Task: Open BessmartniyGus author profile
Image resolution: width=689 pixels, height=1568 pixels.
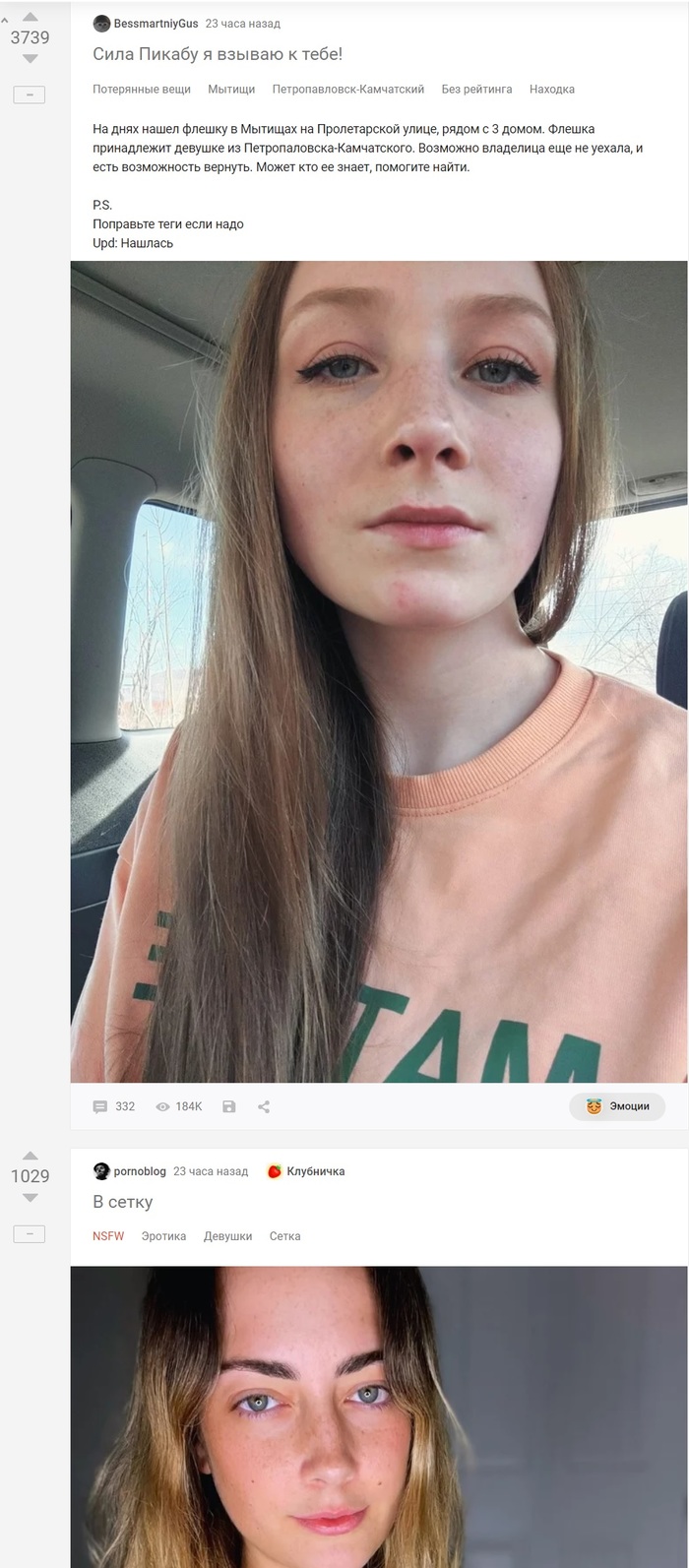Action: click(x=156, y=24)
